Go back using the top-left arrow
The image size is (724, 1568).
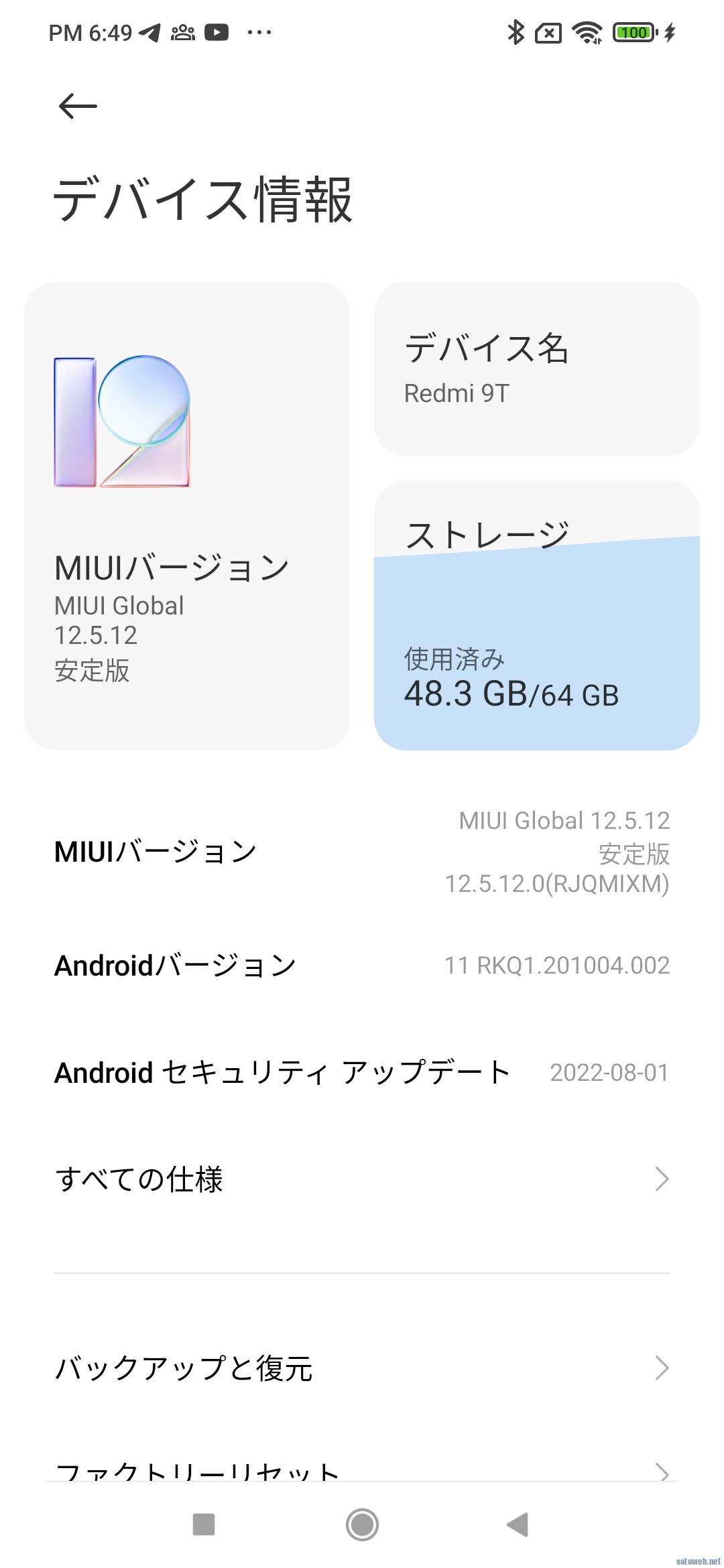78,106
